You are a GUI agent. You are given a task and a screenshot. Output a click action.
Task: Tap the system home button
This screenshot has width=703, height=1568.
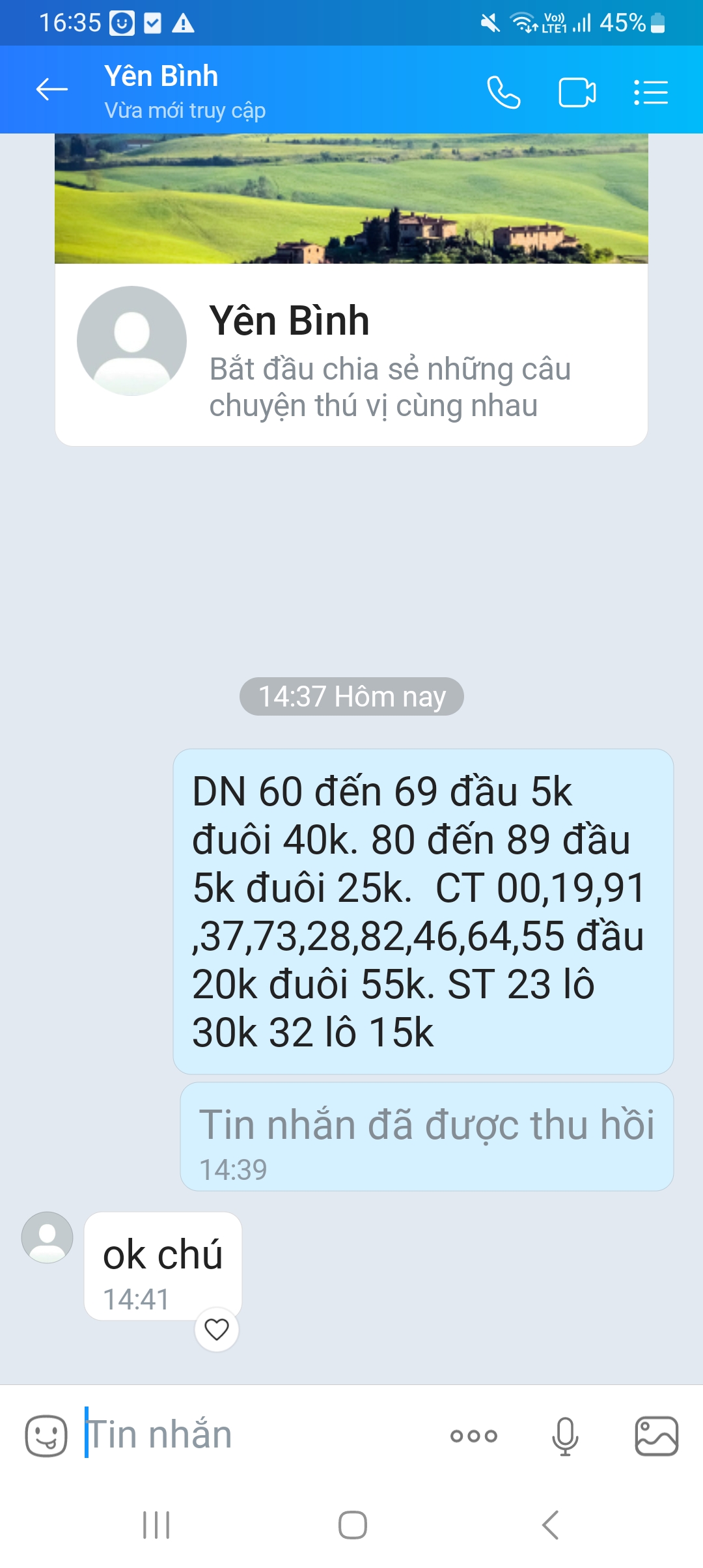pos(352,1525)
